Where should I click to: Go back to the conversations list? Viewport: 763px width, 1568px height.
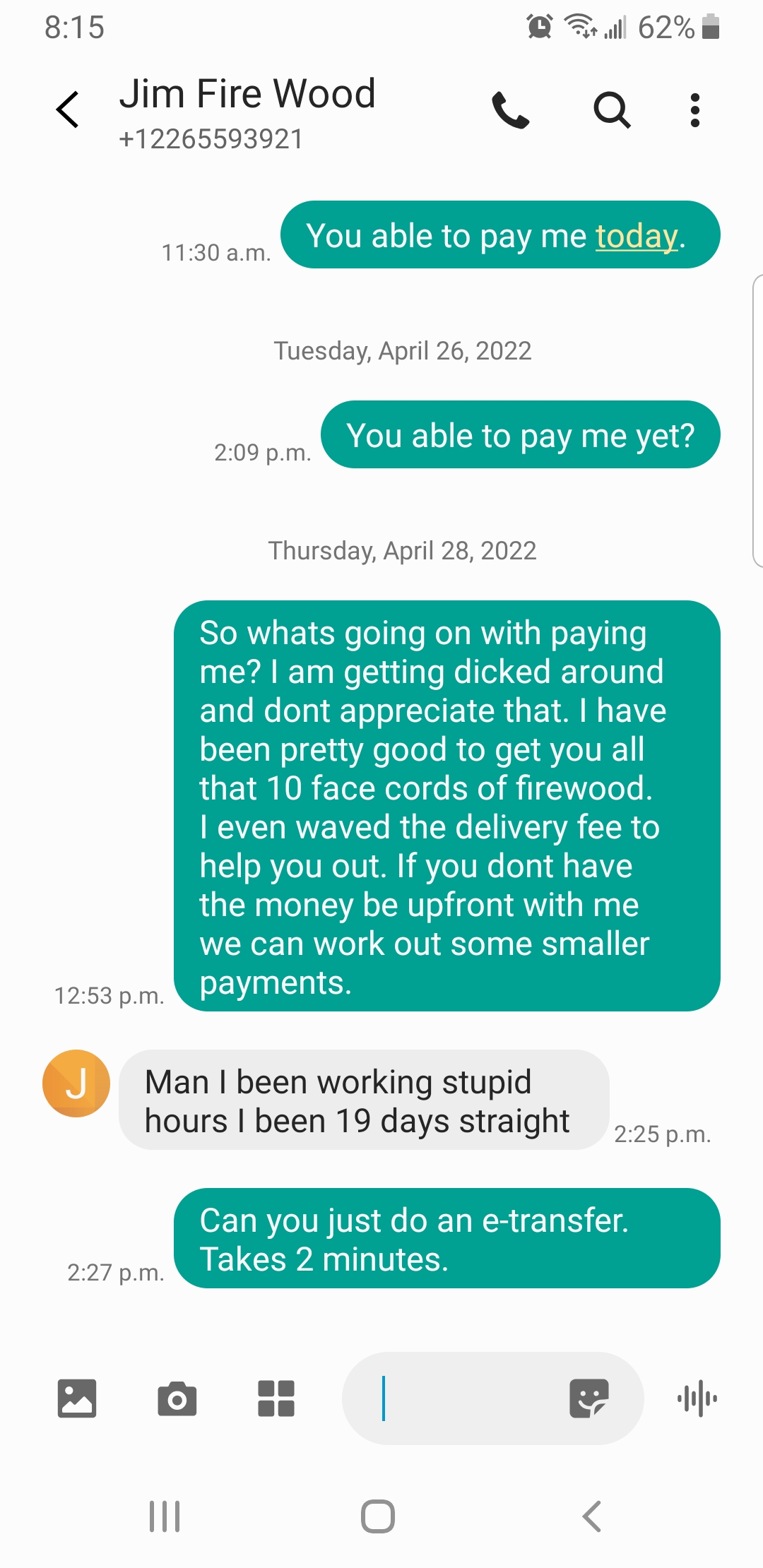click(x=69, y=109)
